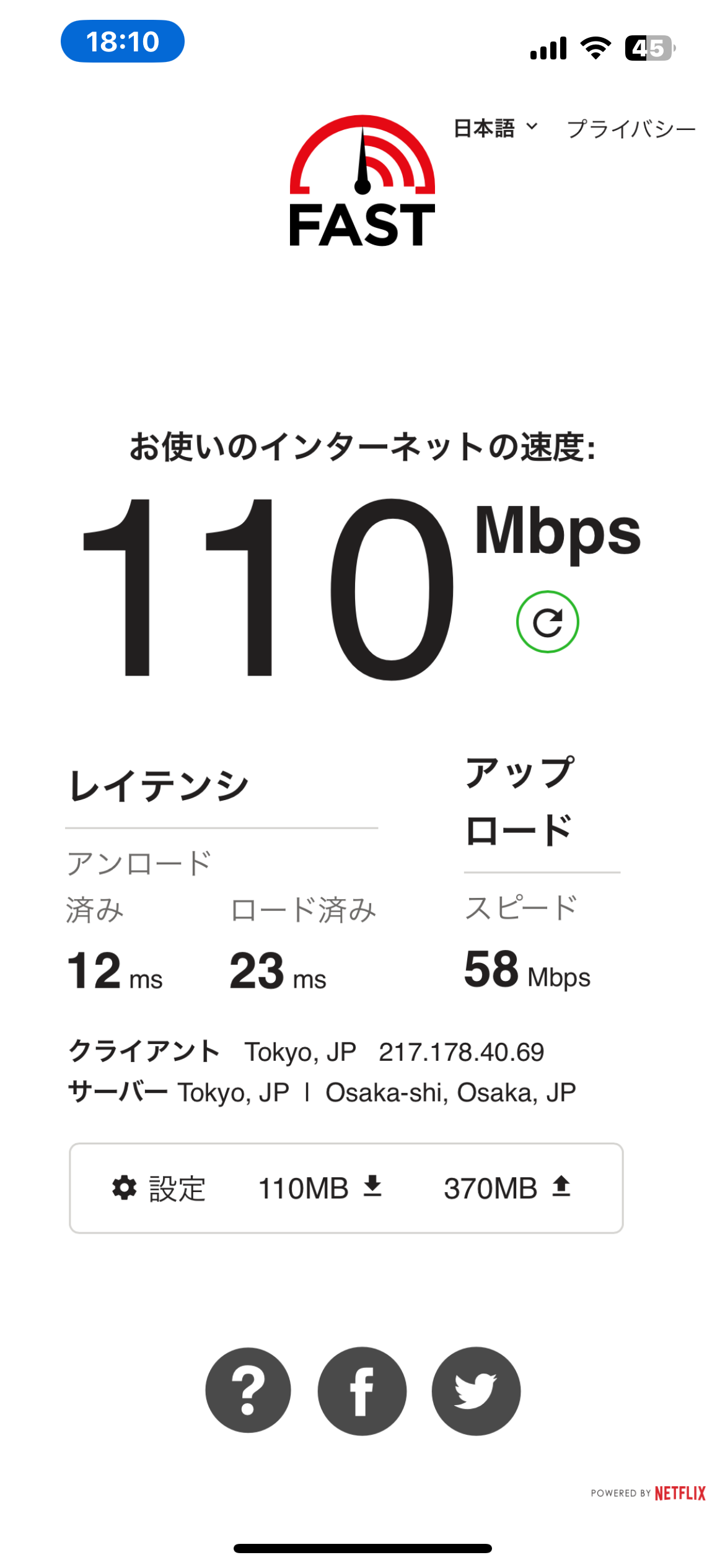725x1568 pixels.
Task: Open the 日本語 language dropdown
Action: coord(495,128)
